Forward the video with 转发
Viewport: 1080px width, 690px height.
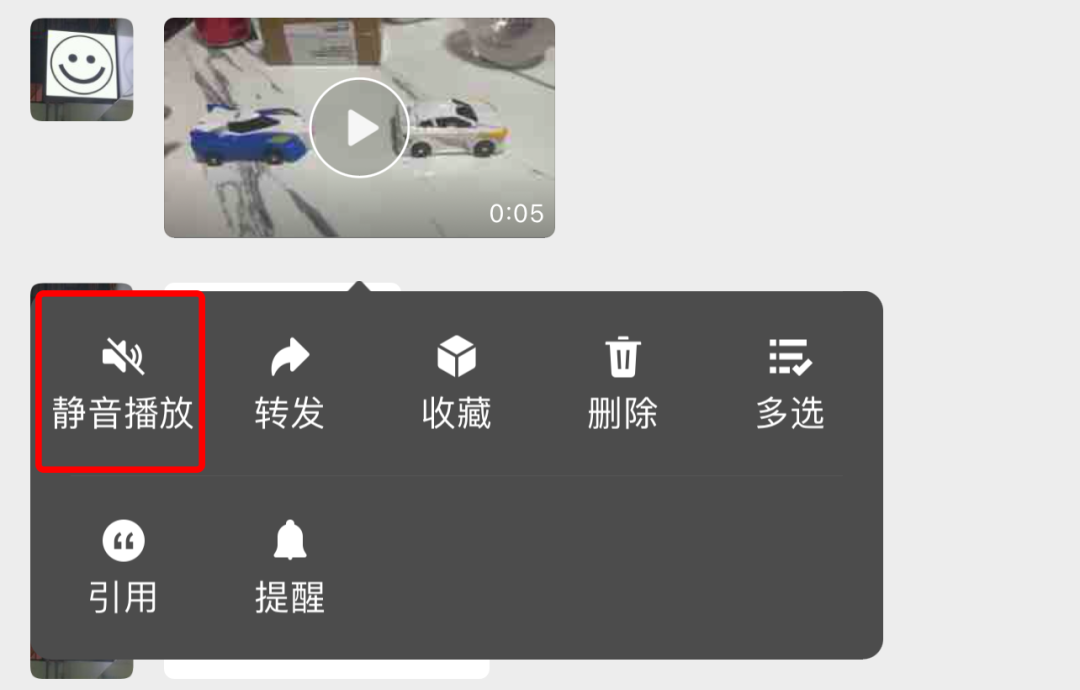click(290, 383)
